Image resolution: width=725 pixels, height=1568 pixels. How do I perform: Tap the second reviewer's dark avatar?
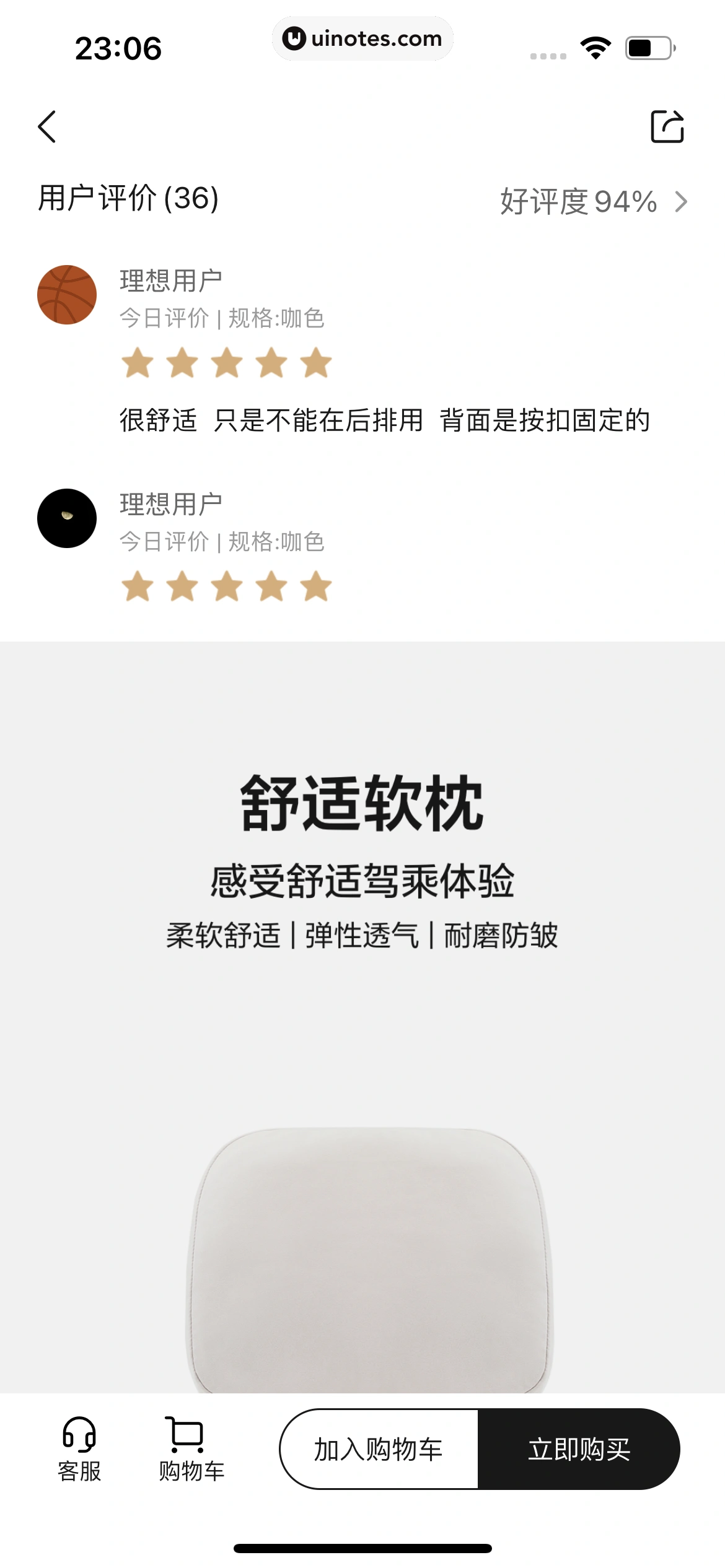pos(68,519)
